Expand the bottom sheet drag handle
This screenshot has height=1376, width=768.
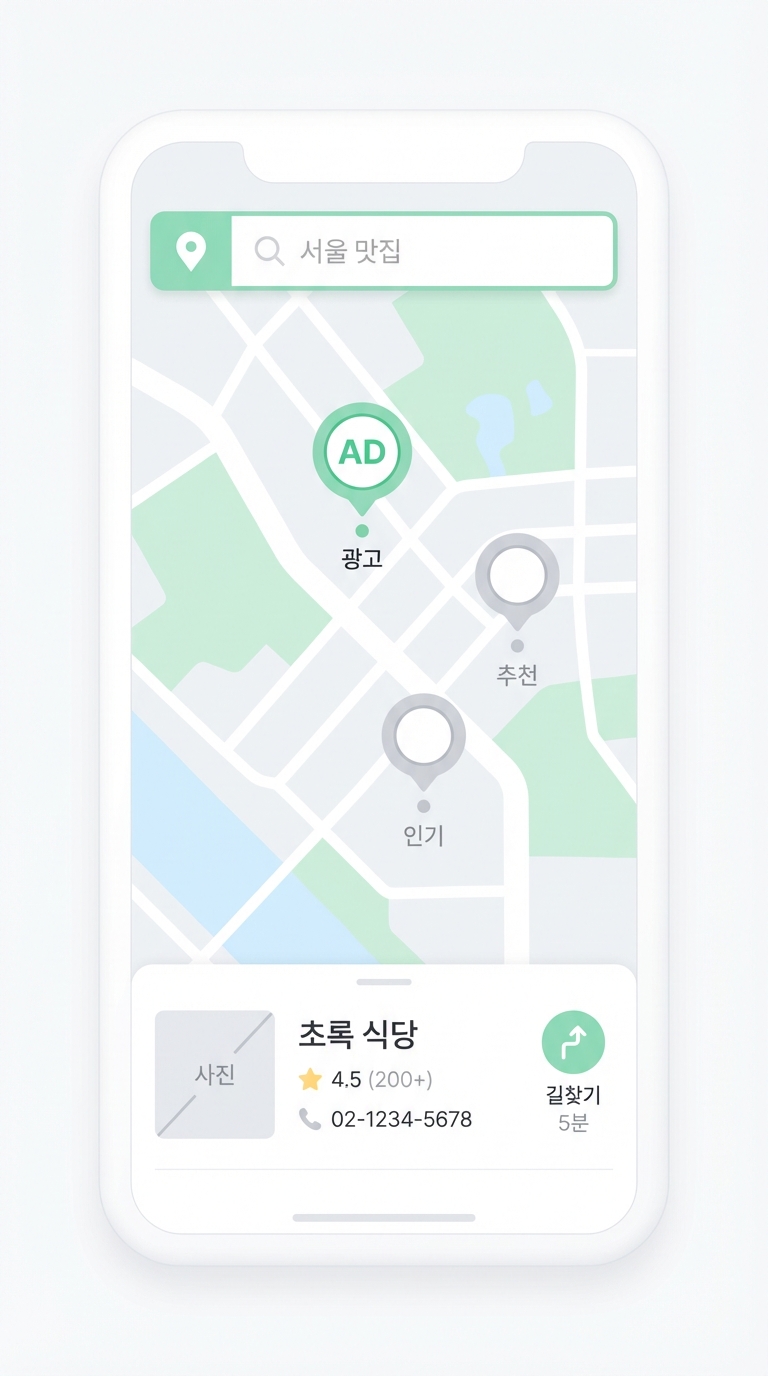coord(384,981)
